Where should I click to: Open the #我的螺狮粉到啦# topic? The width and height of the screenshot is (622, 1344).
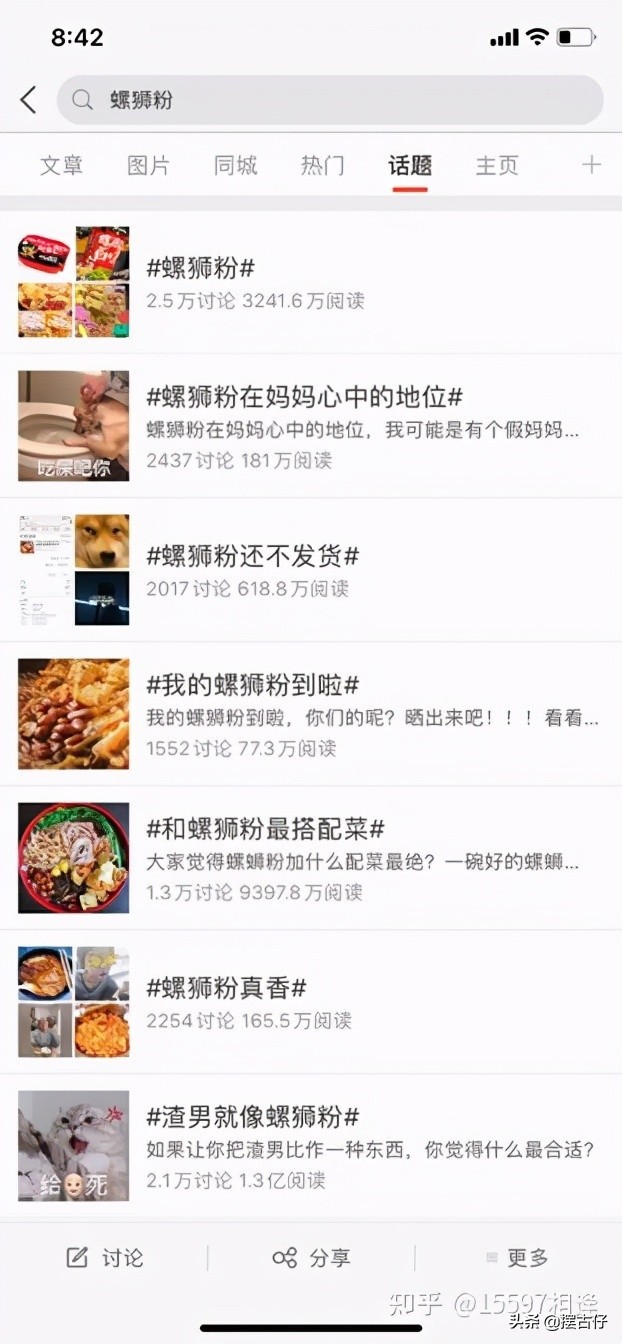click(252, 685)
